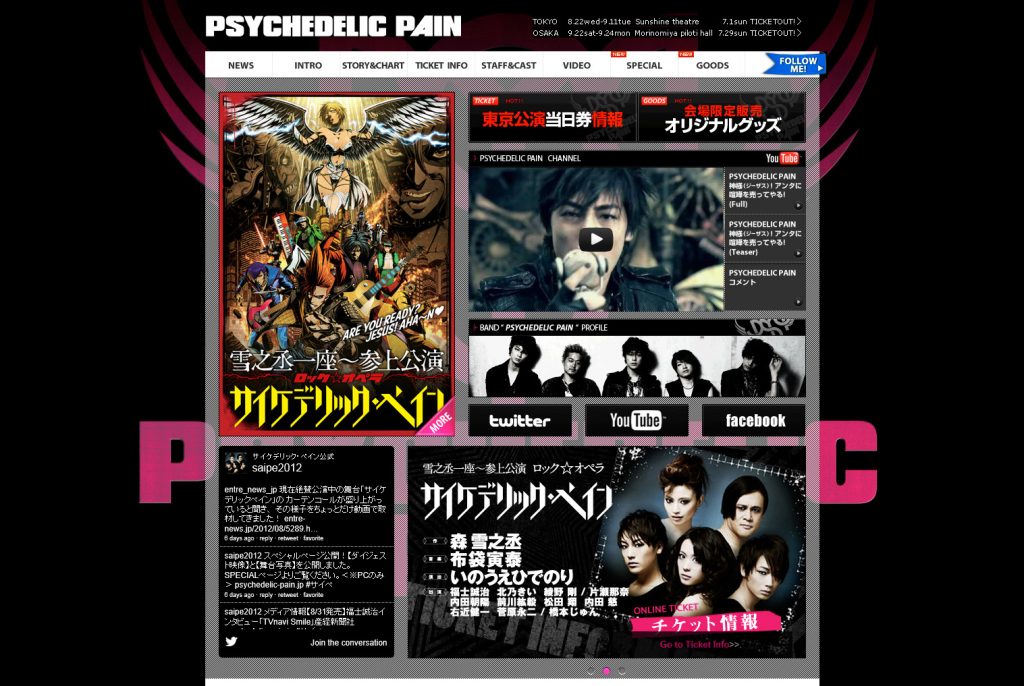Screen dimensions: 1024x686
Task: Go to the INTRO section
Action: (308, 65)
